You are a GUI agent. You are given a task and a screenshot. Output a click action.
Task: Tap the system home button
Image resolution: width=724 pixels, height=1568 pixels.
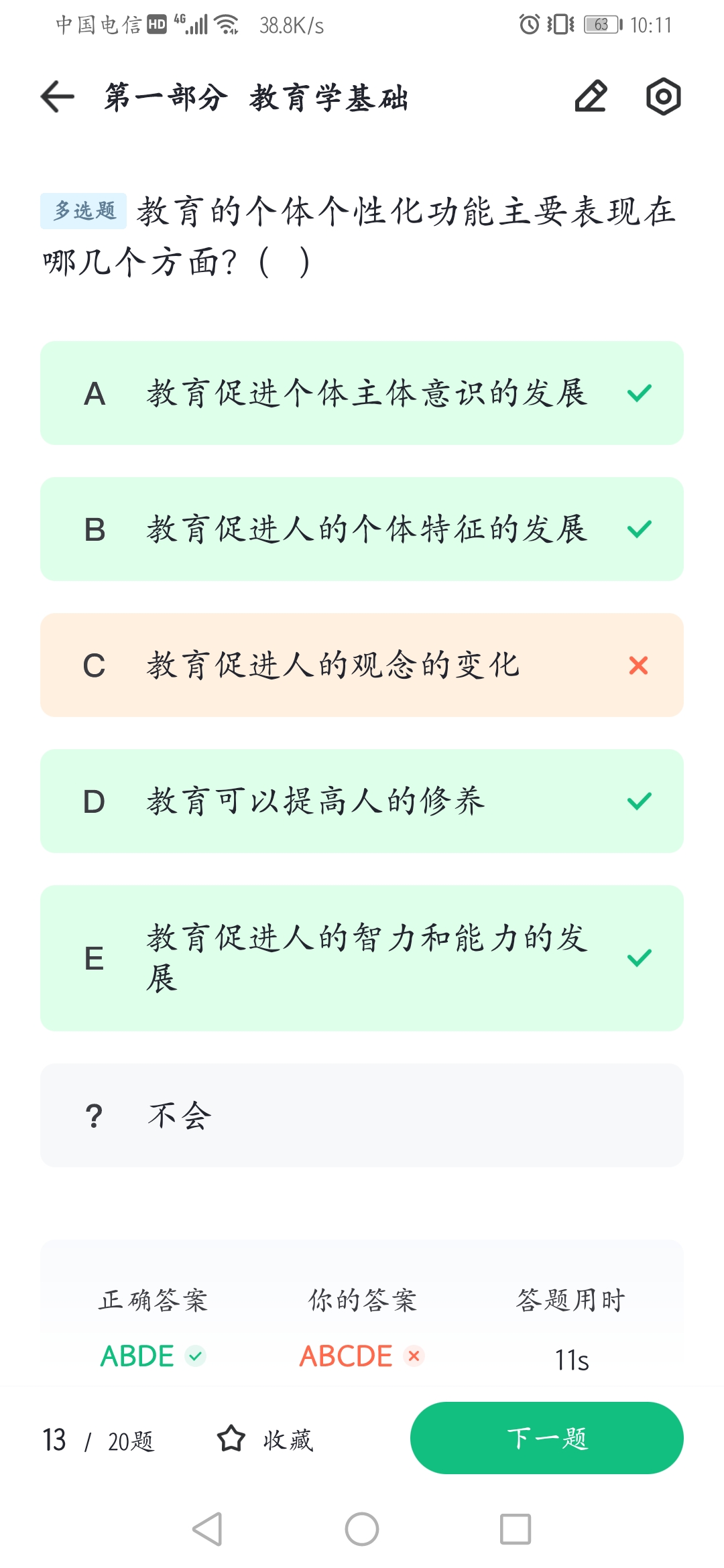pos(362,1529)
